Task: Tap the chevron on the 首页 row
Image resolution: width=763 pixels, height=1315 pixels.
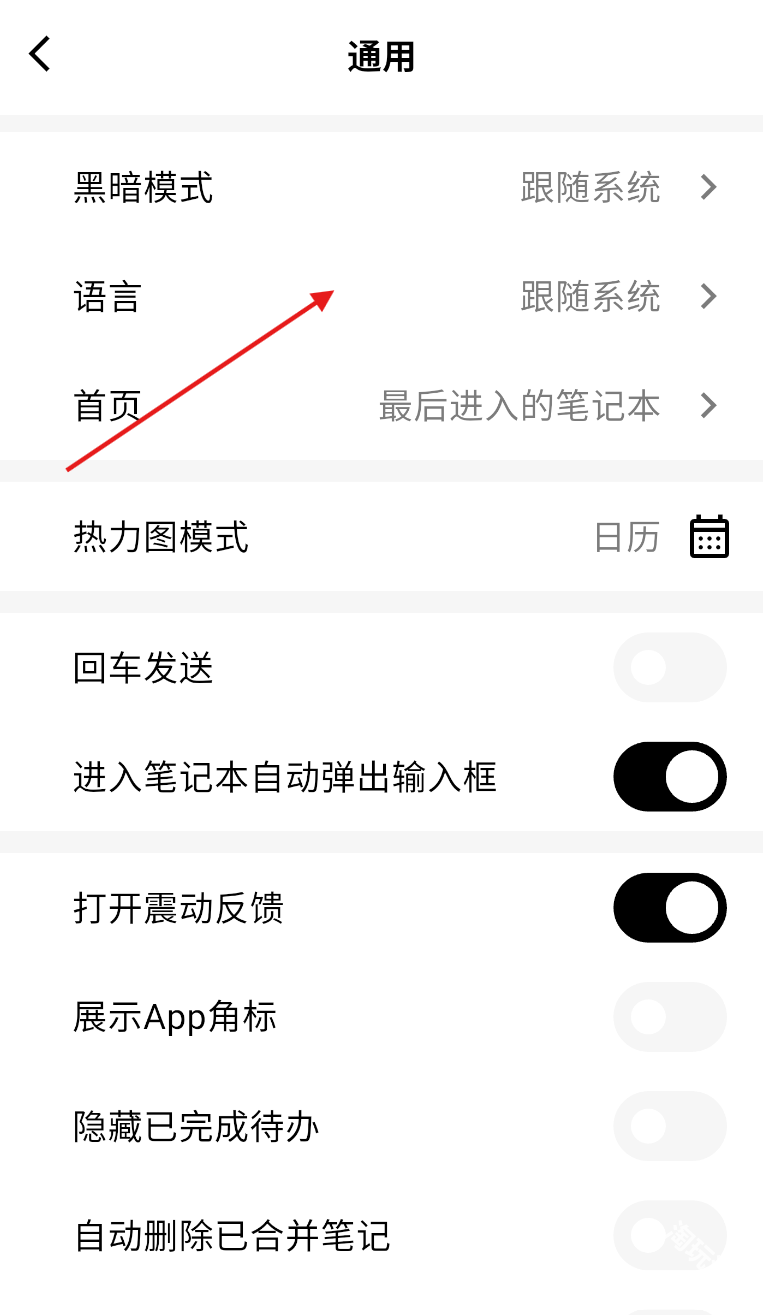Action: pyautogui.click(x=709, y=406)
